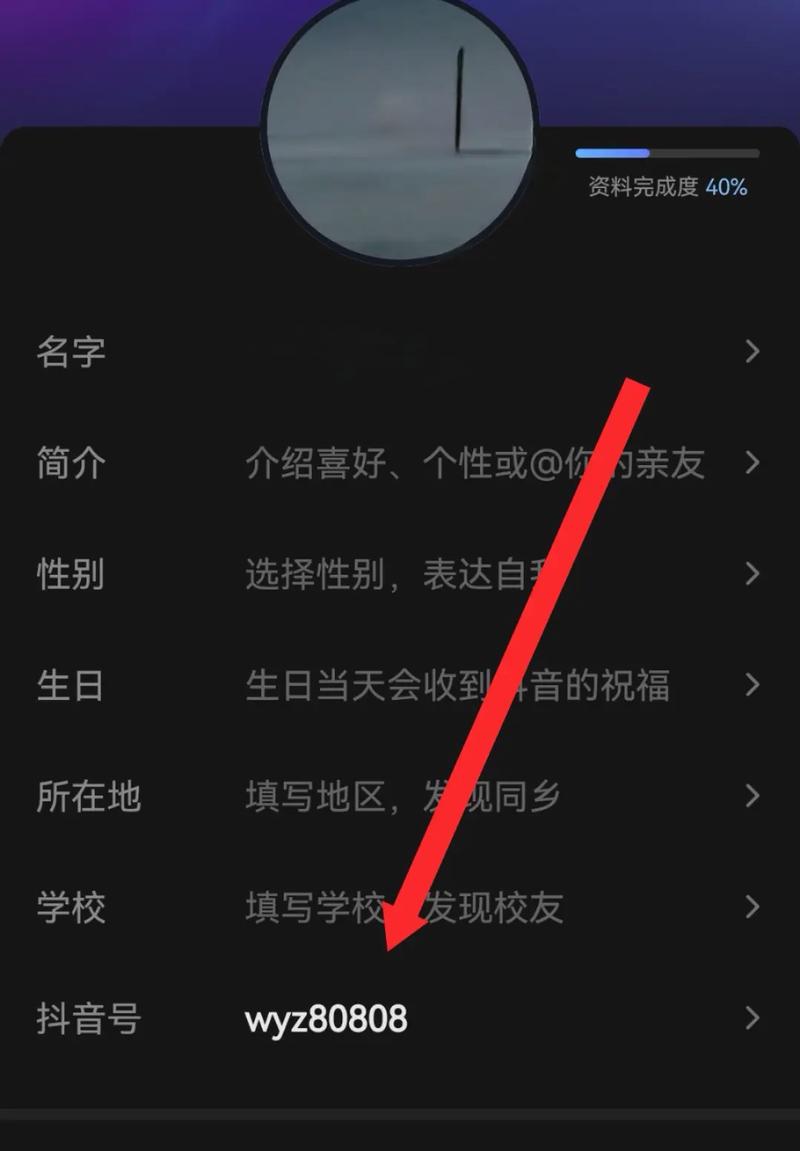This screenshot has width=800, height=1151.
Task: Open the 名字 row to edit name
Action: (x=400, y=352)
